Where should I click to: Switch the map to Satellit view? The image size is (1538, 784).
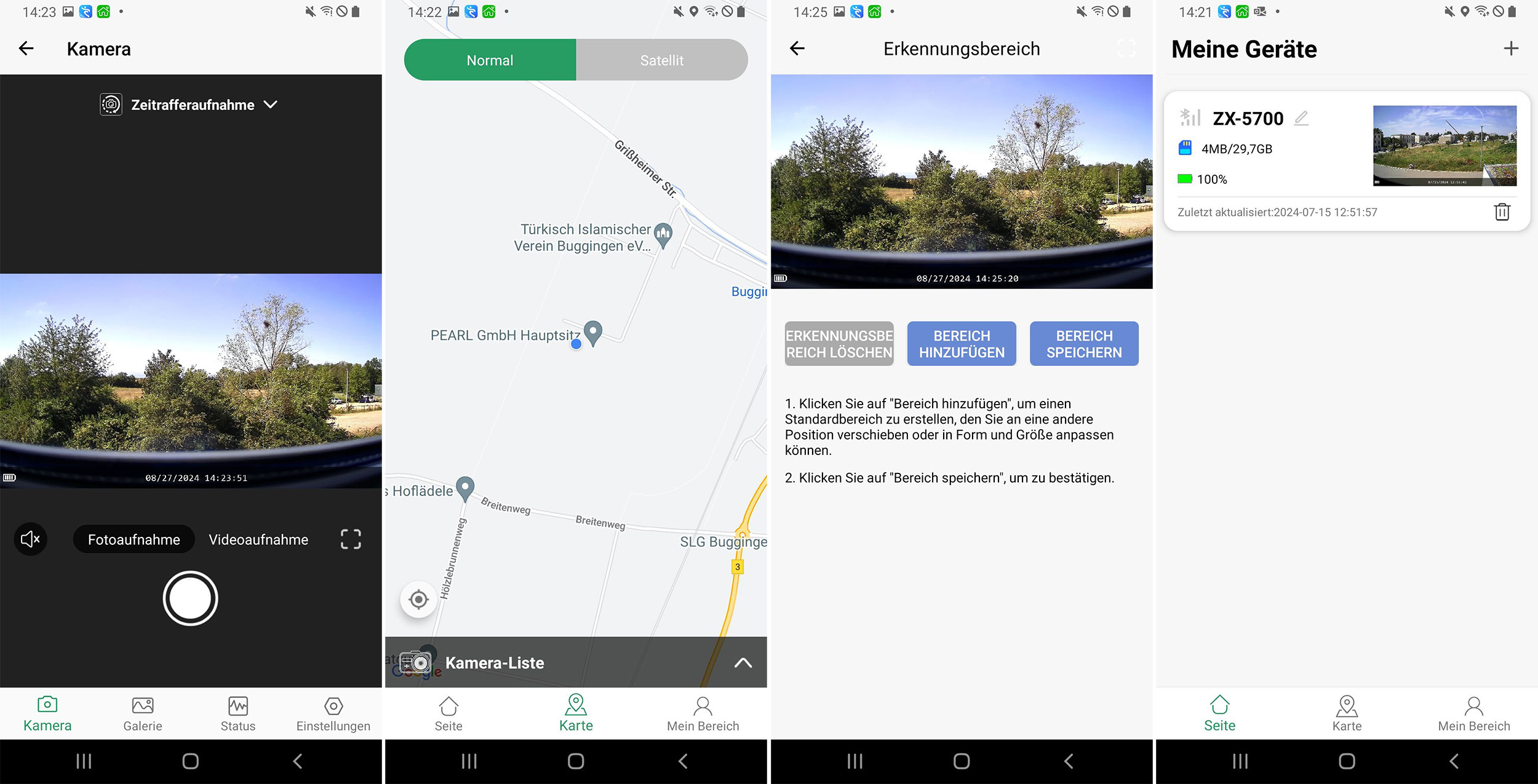click(661, 60)
